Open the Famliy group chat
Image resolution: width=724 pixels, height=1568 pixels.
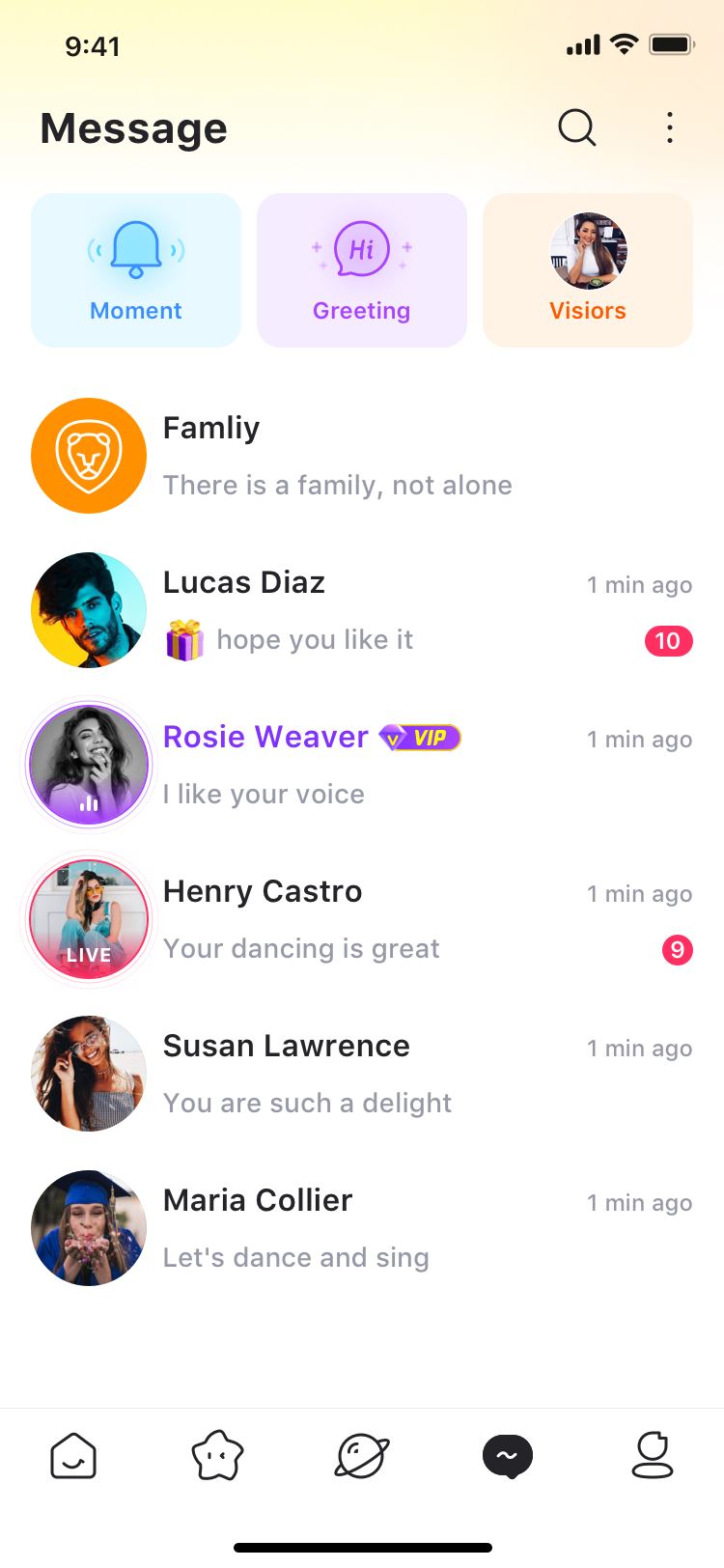click(362, 456)
